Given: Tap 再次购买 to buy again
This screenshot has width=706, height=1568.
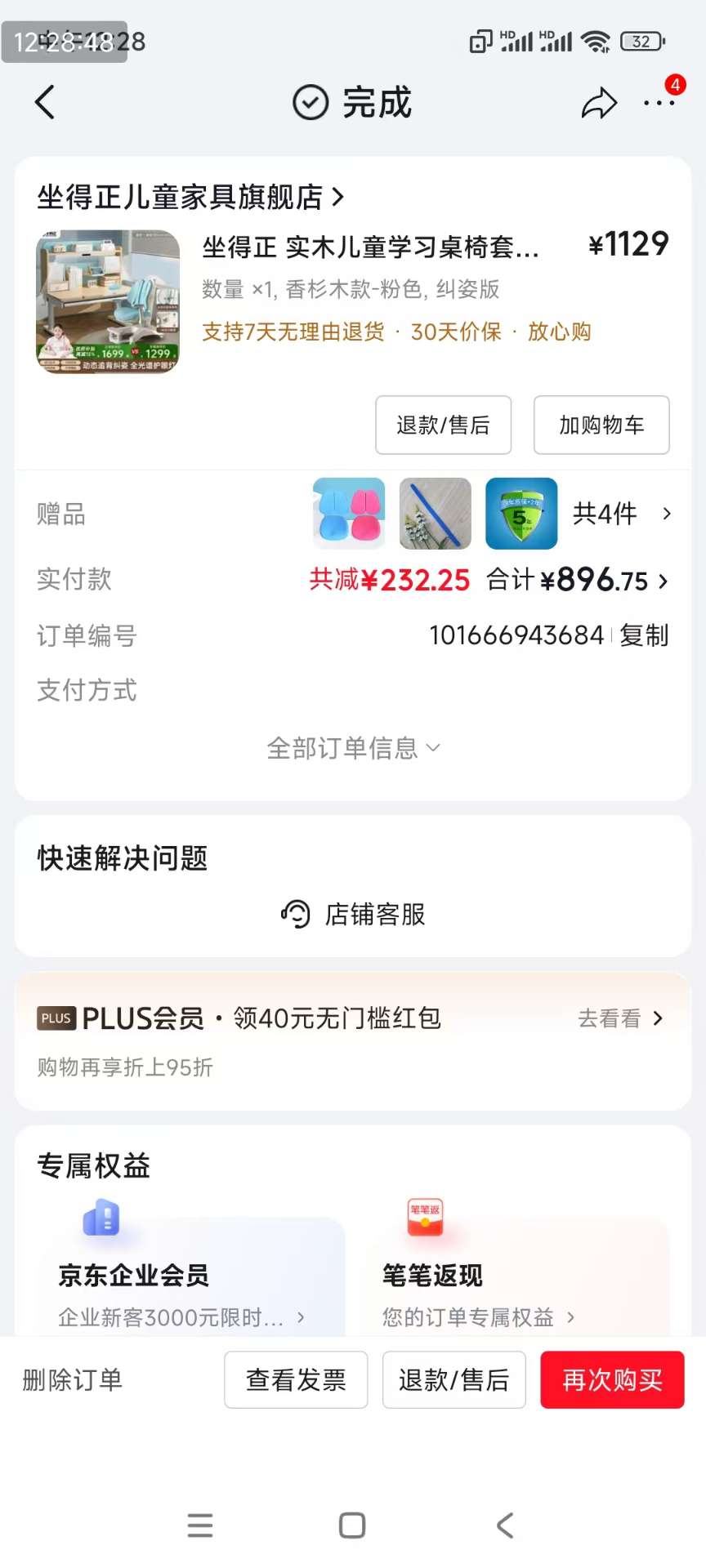Looking at the screenshot, I should (612, 1380).
